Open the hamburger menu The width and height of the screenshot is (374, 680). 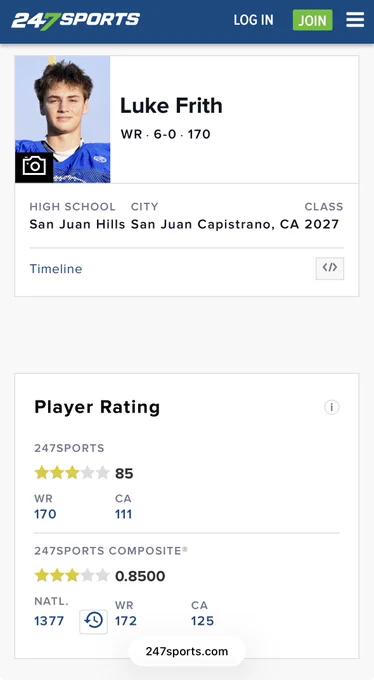tap(355, 20)
